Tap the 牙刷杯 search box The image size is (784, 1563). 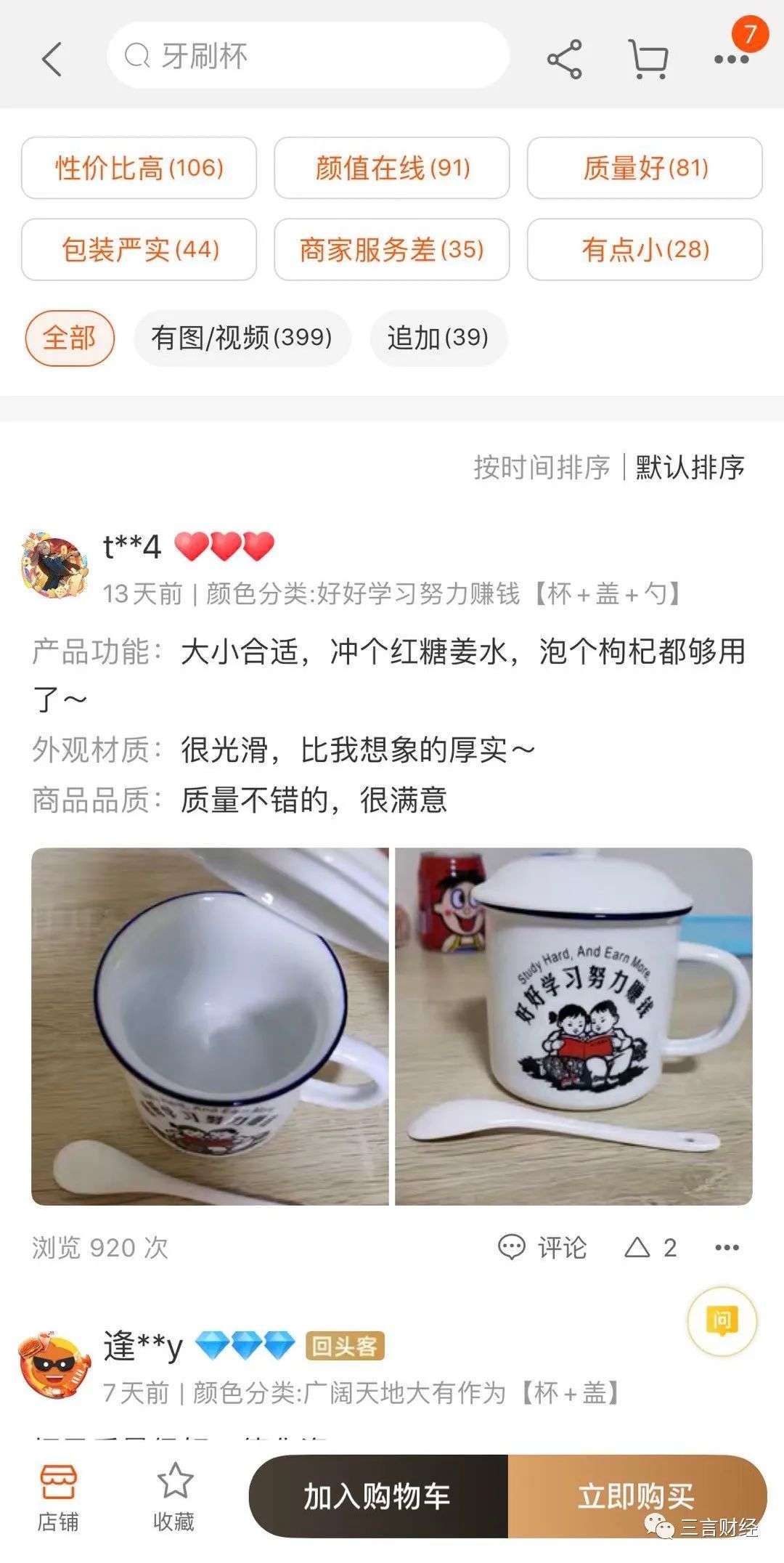pos(308,56)
